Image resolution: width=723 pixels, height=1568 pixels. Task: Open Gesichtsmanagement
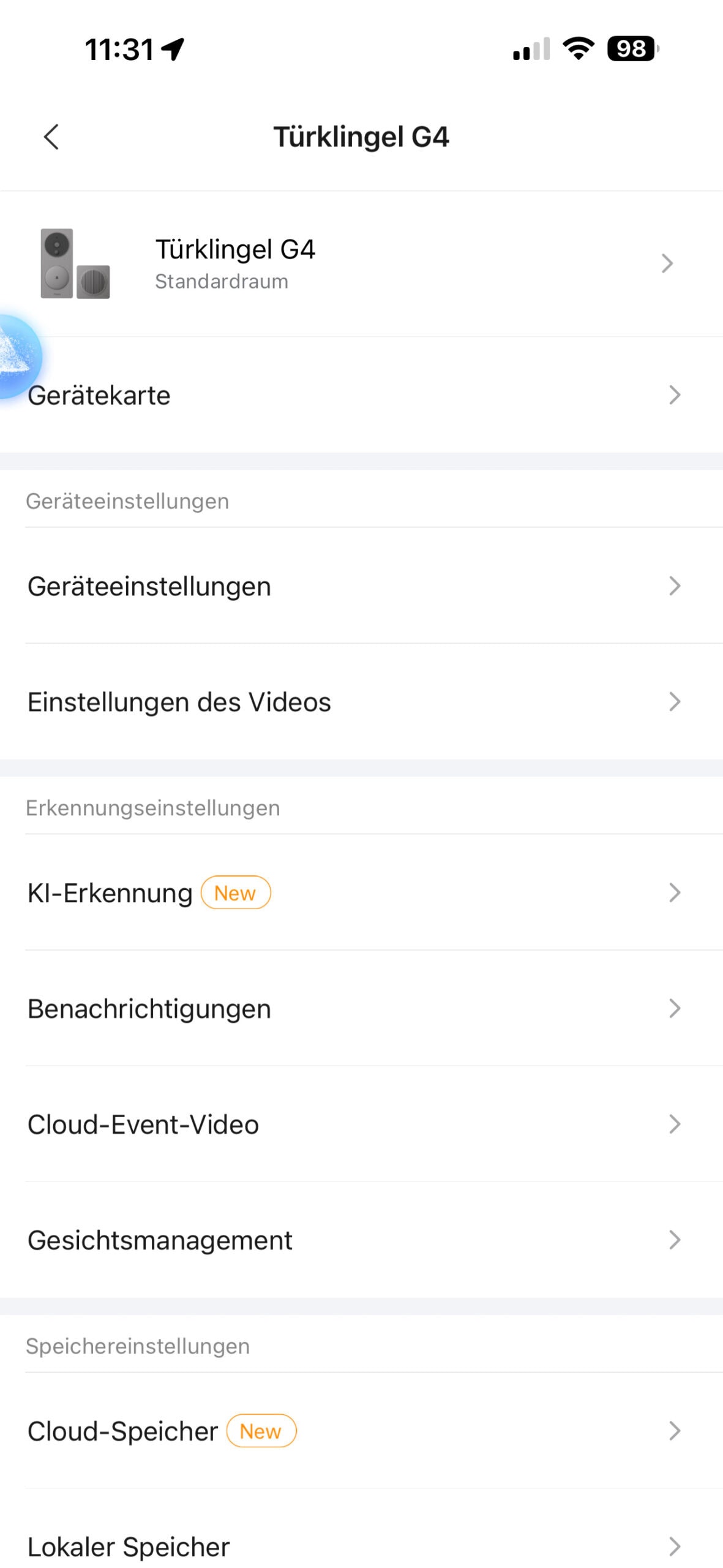click(361, 1240)
